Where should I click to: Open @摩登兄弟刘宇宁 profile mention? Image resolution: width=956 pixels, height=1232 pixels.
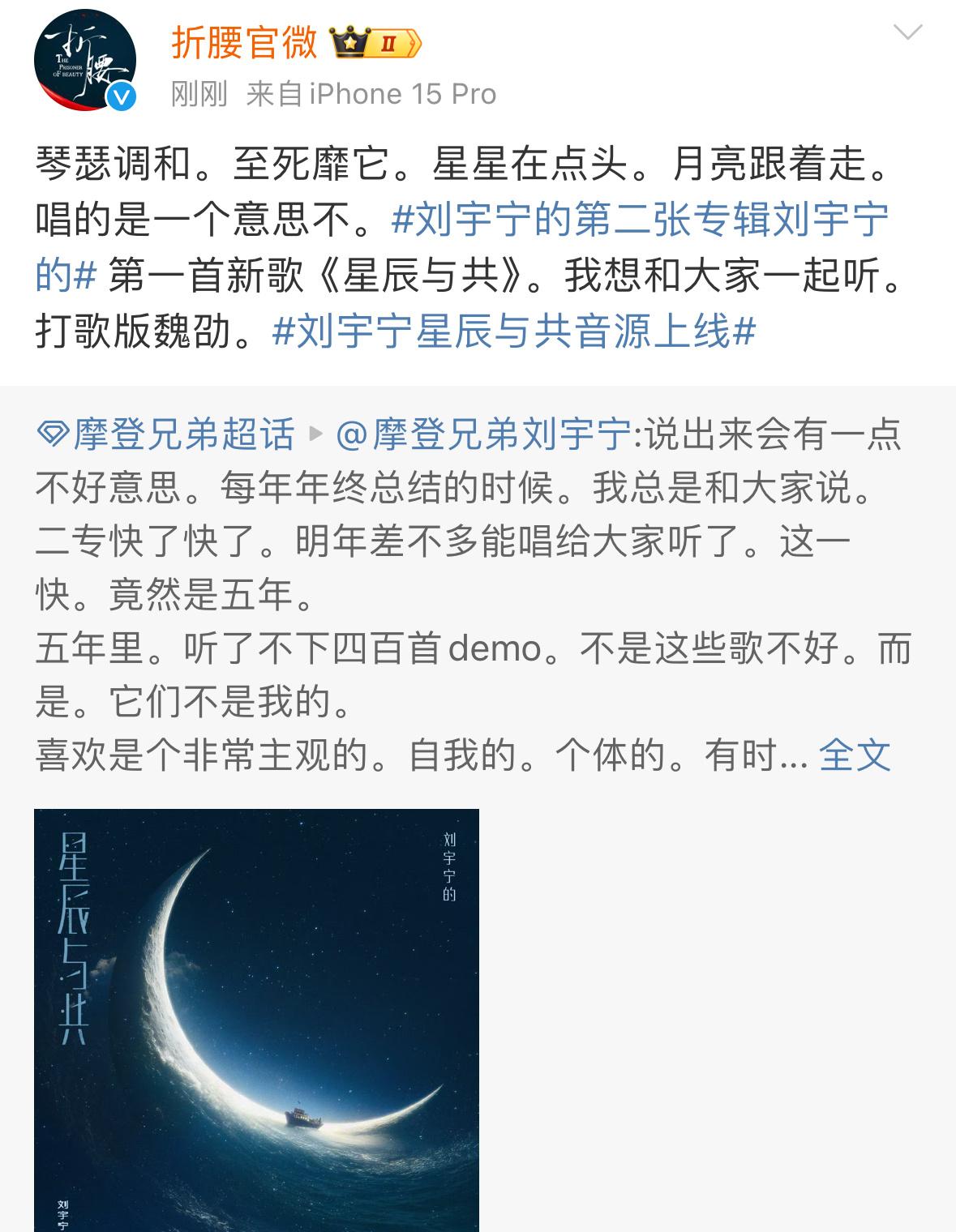[x=483, y=434]
